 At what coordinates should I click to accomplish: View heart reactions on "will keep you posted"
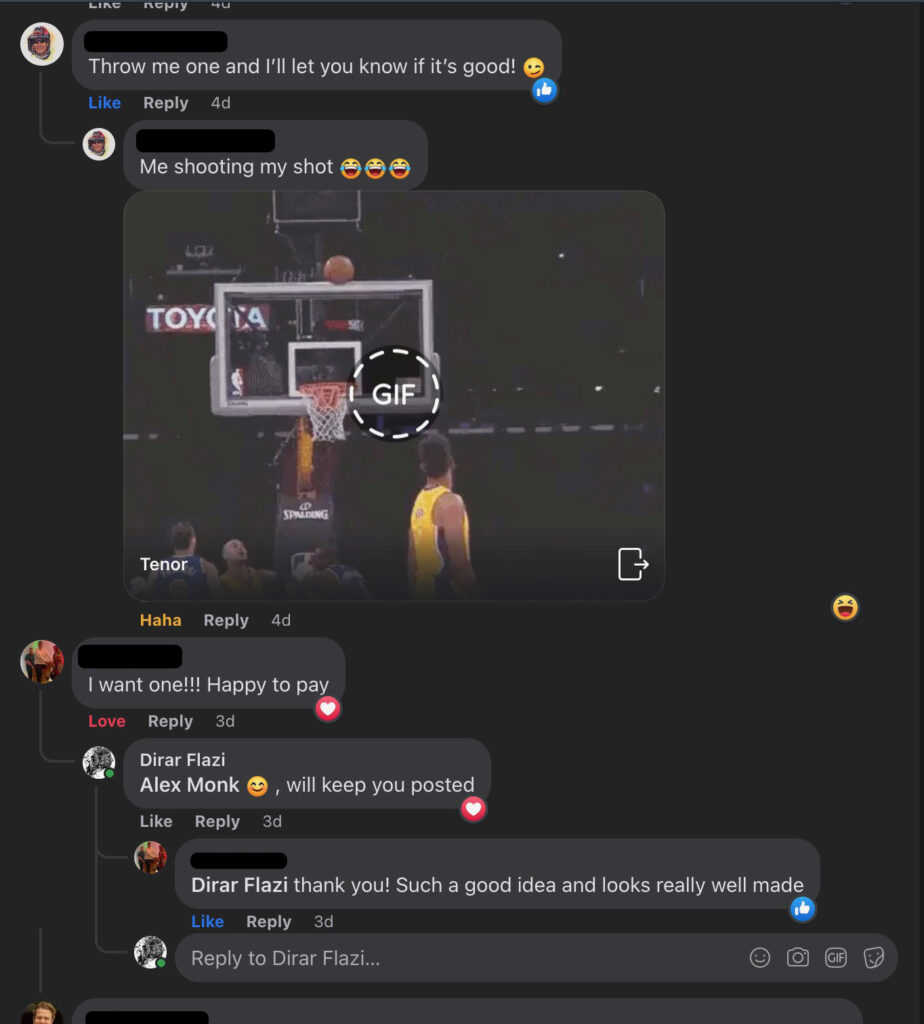pos(474,809)
